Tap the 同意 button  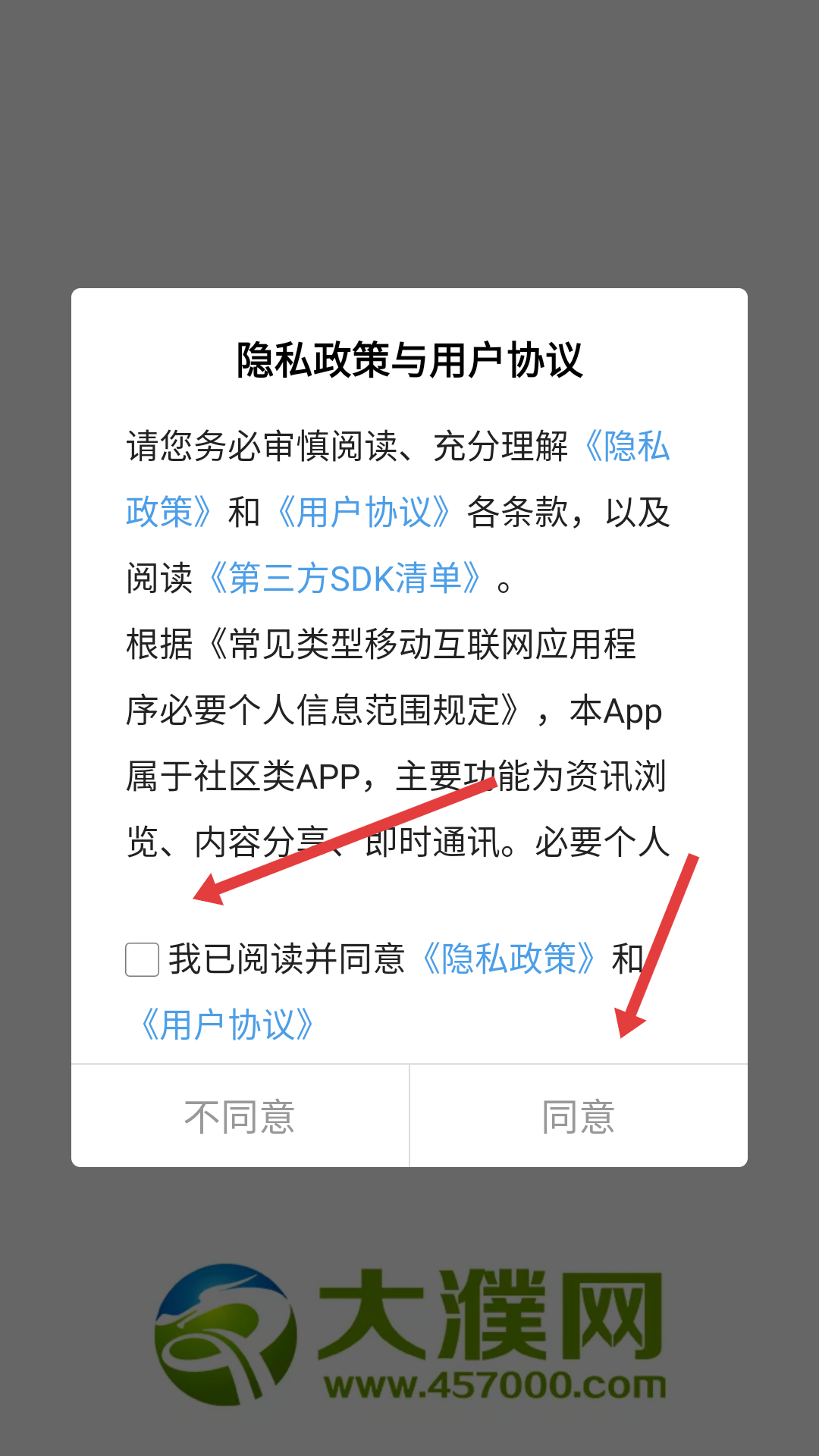[x=578, y=1116]
